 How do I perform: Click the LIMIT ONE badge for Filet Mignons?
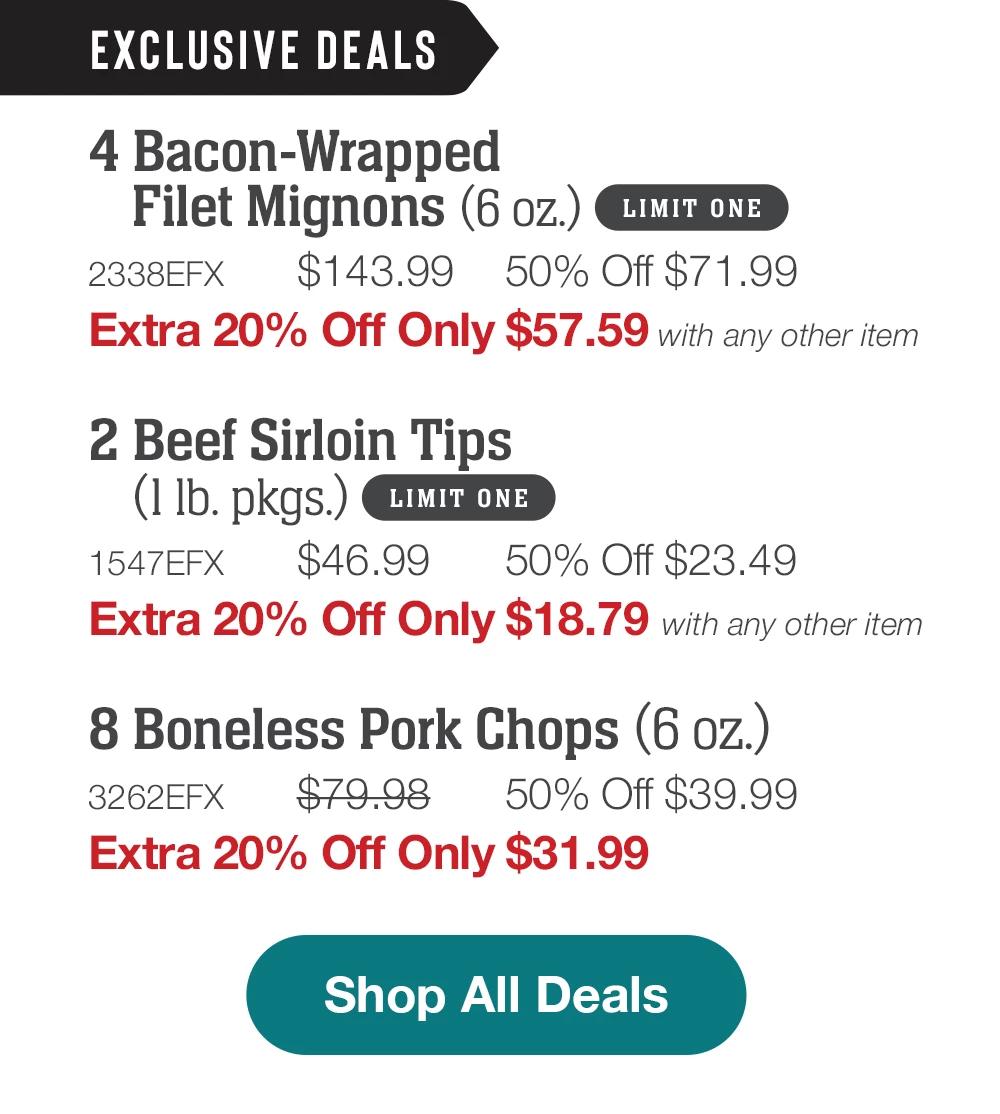pos(694,208)
